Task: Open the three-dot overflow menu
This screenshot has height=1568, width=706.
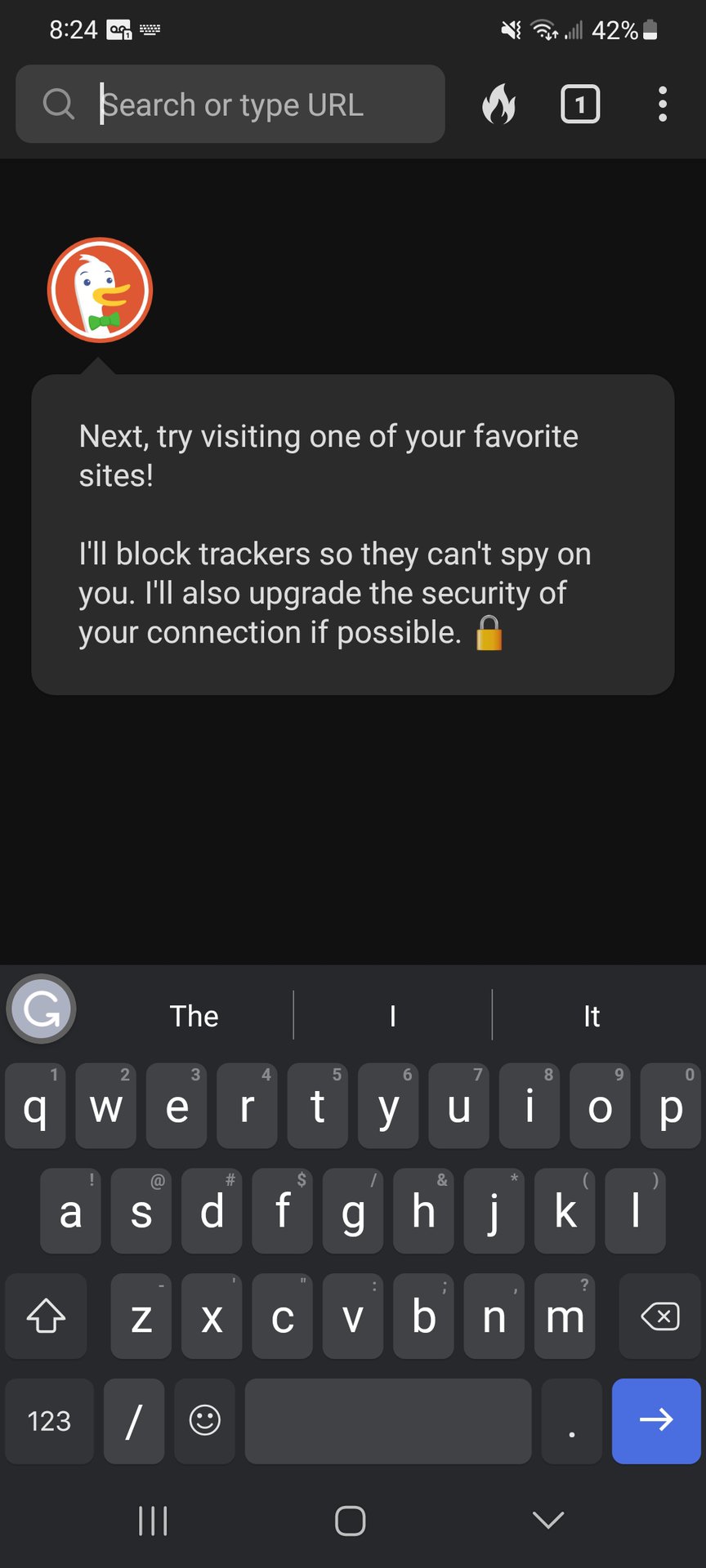Action: [663, 105]
